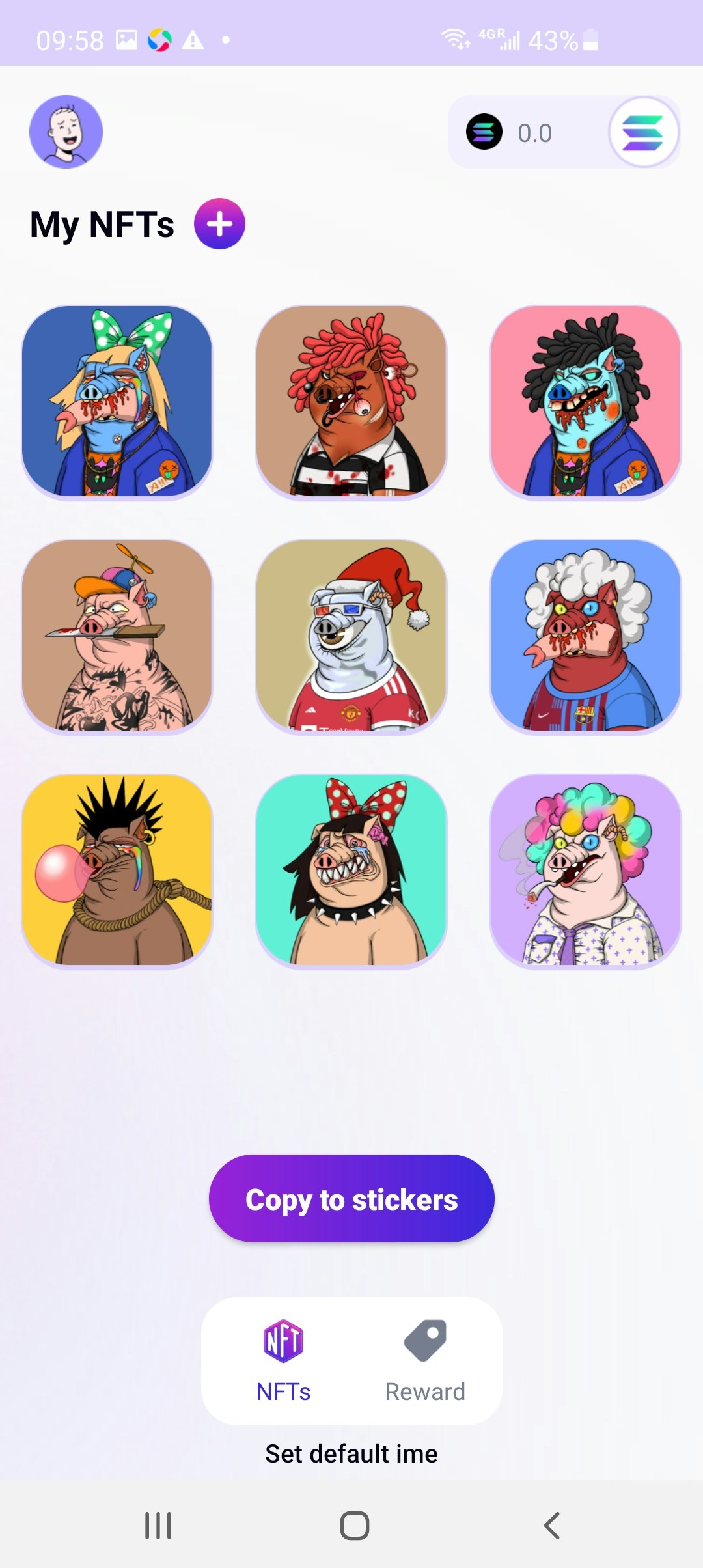
Task: Add a new NFT with the plus button
Action: [x=219, y=224]
